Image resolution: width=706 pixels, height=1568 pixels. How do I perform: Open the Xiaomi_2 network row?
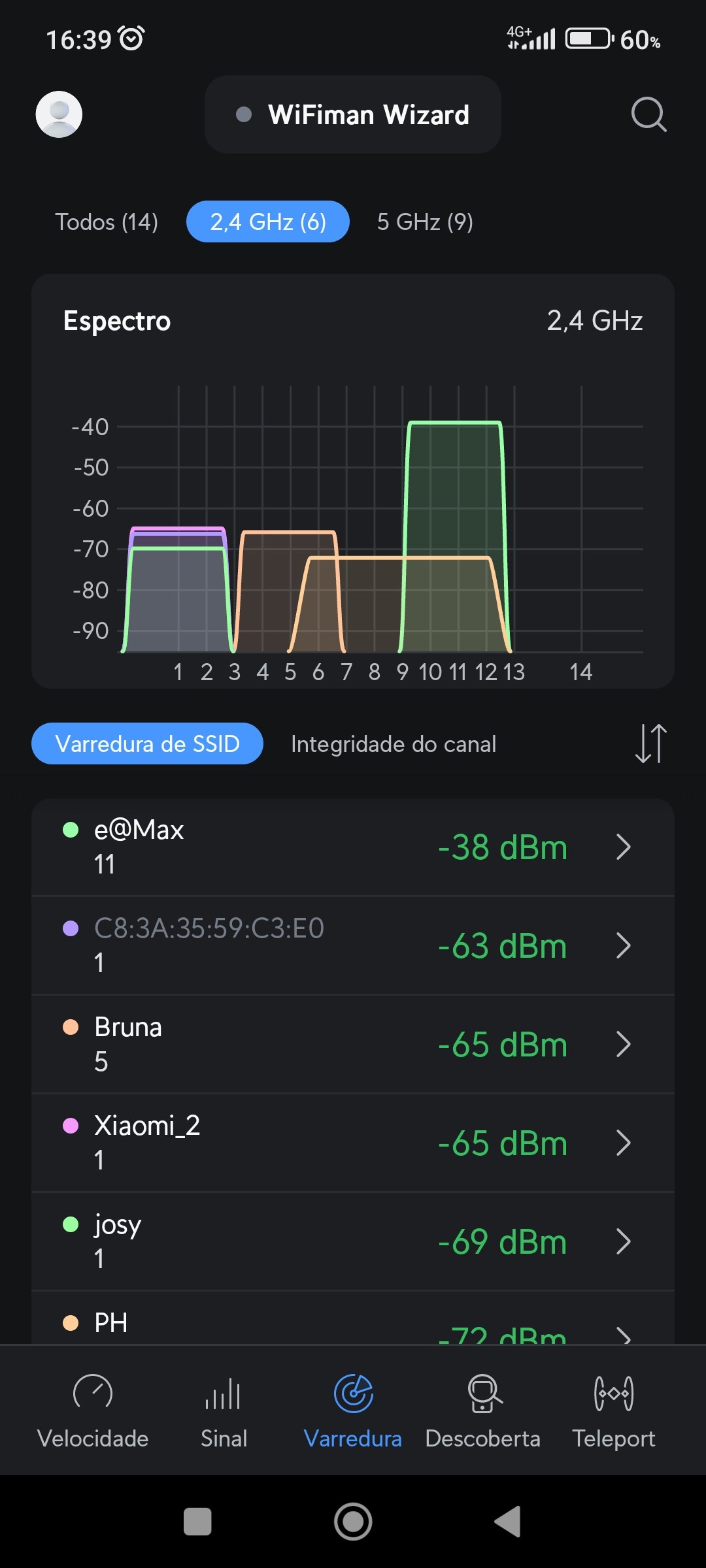[353, 1143]
